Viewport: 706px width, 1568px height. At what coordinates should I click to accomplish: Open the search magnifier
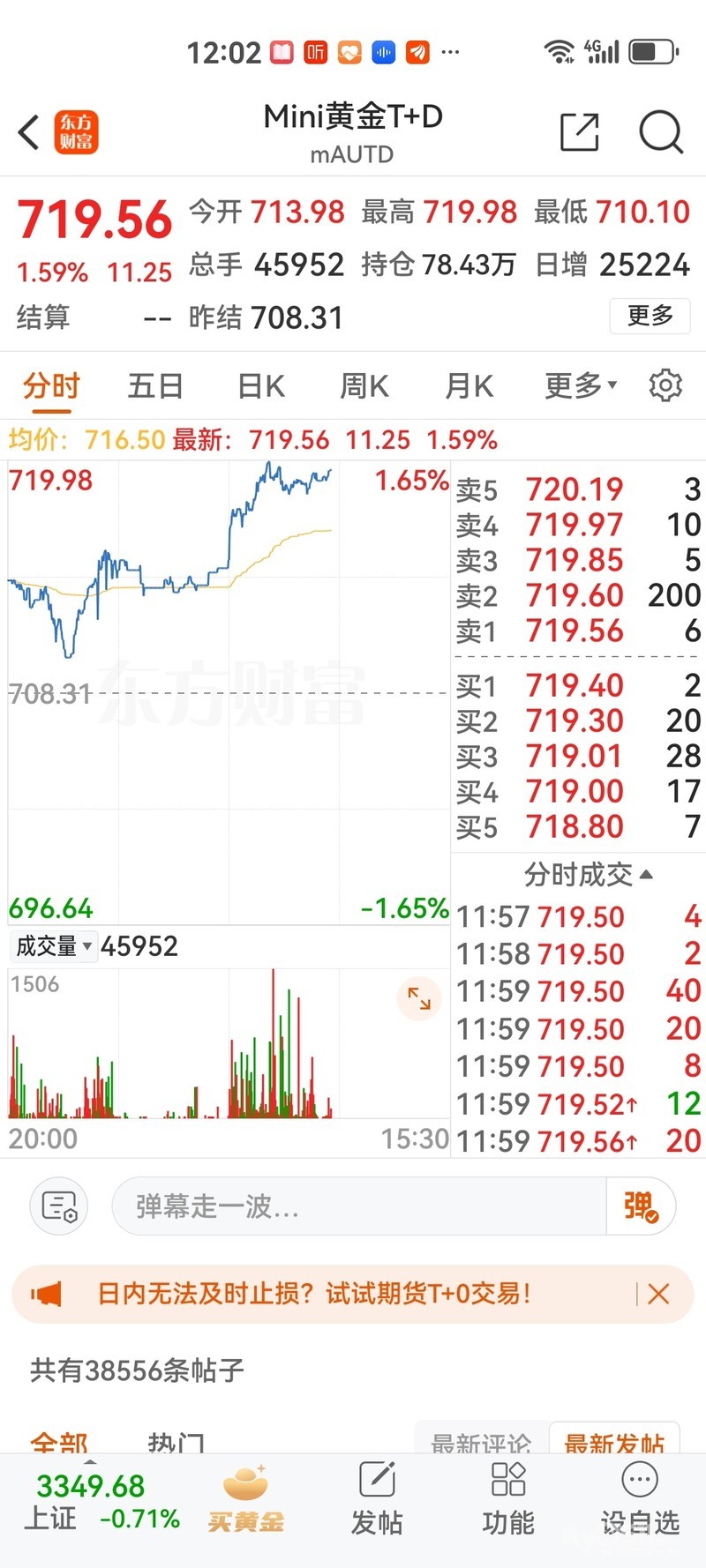(660, 133)
